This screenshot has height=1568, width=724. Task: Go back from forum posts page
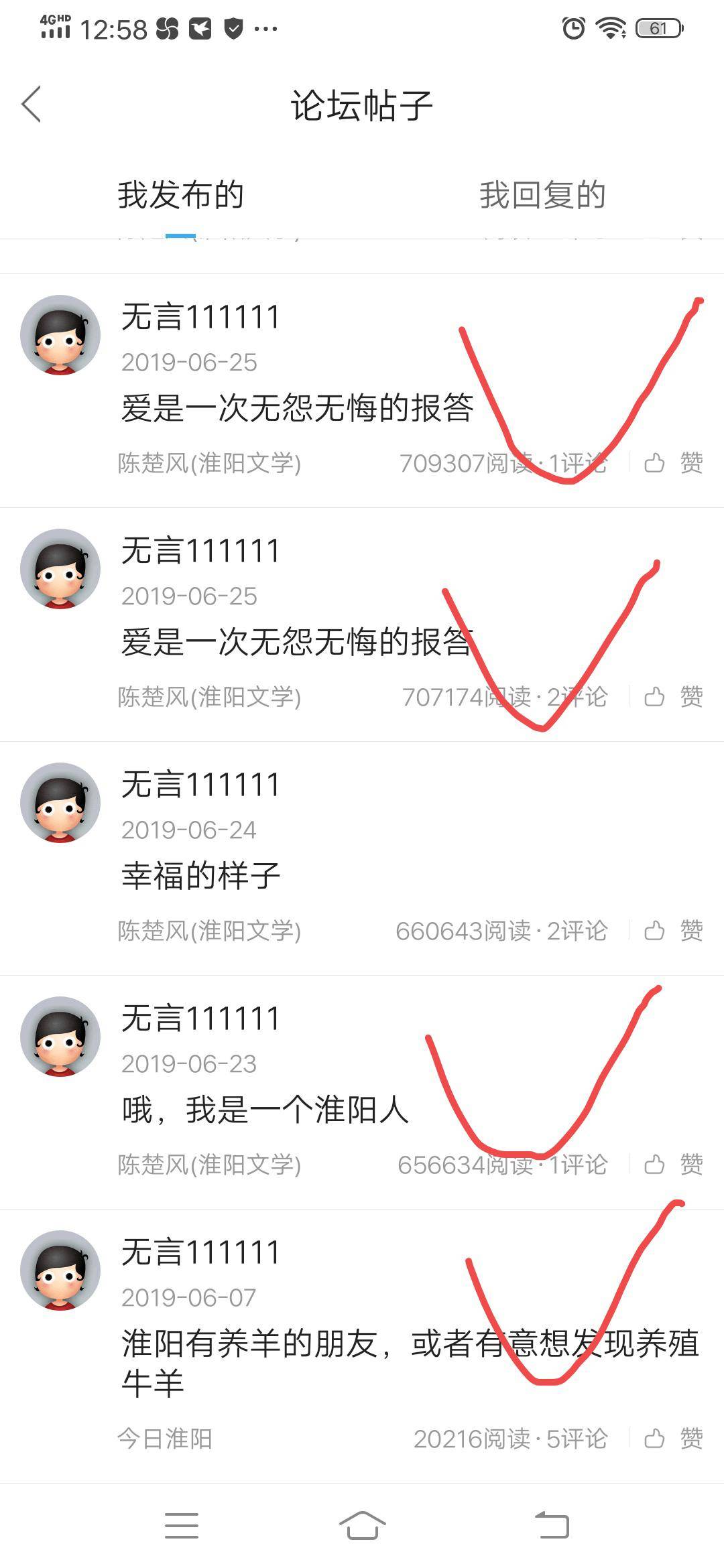pyautogui.click(x=32, y=105)
